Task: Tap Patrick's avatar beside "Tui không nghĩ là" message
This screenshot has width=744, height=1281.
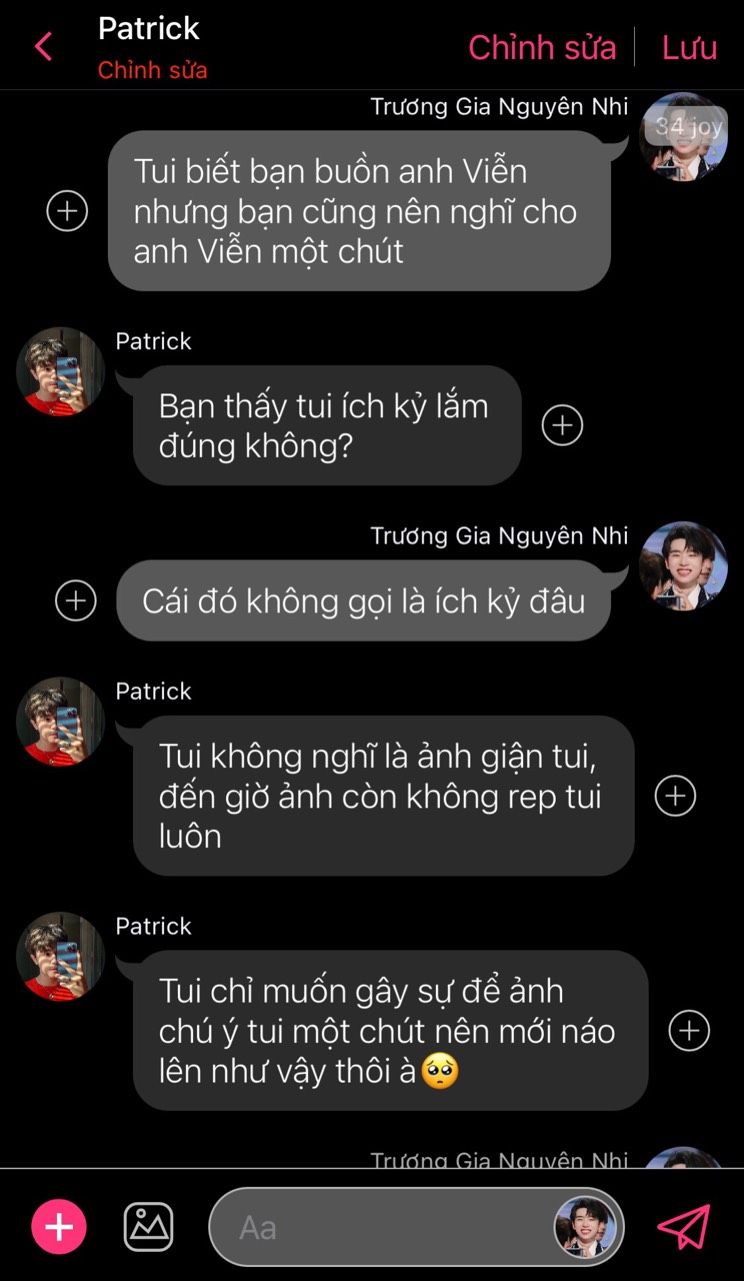Action: tap(60, 721)
